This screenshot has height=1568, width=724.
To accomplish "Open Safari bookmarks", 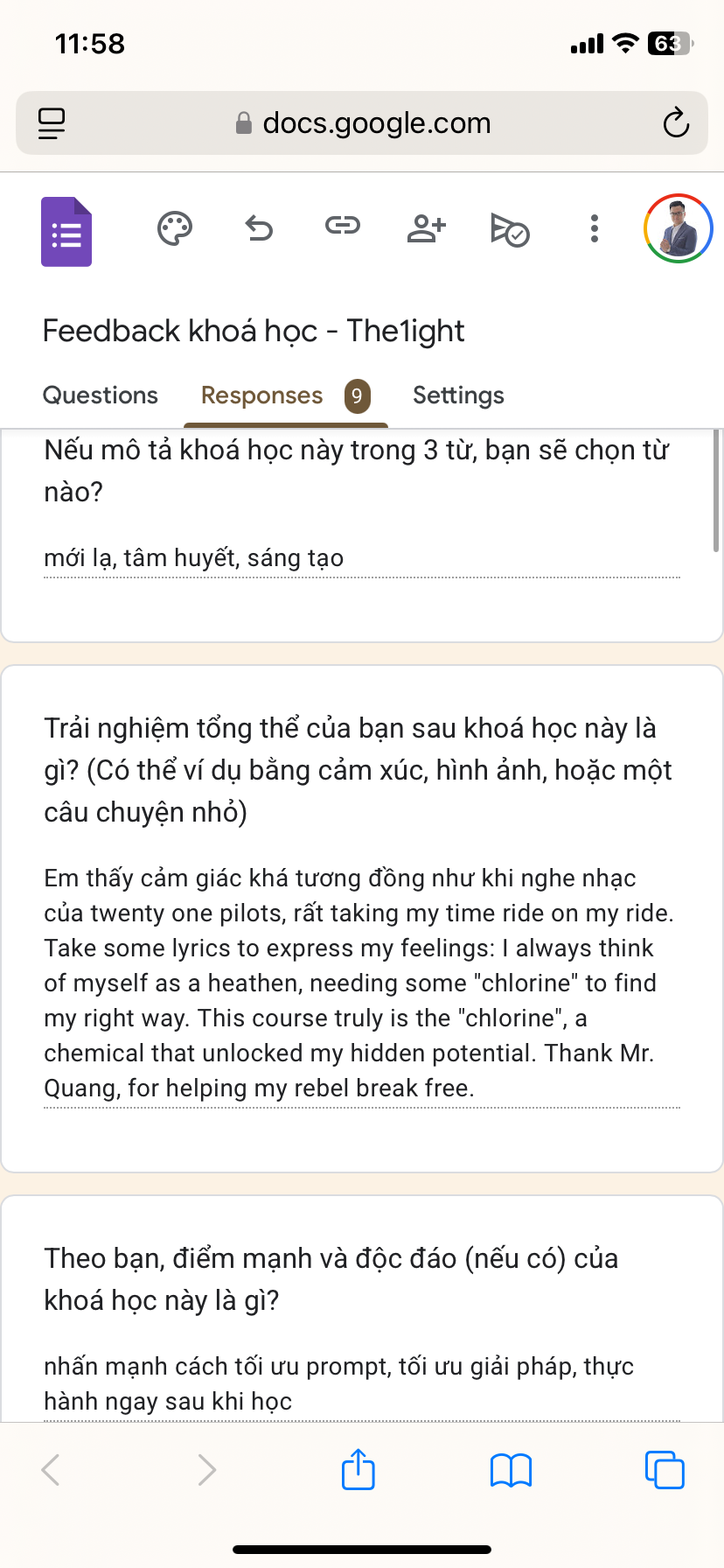I will point(511,1470).
